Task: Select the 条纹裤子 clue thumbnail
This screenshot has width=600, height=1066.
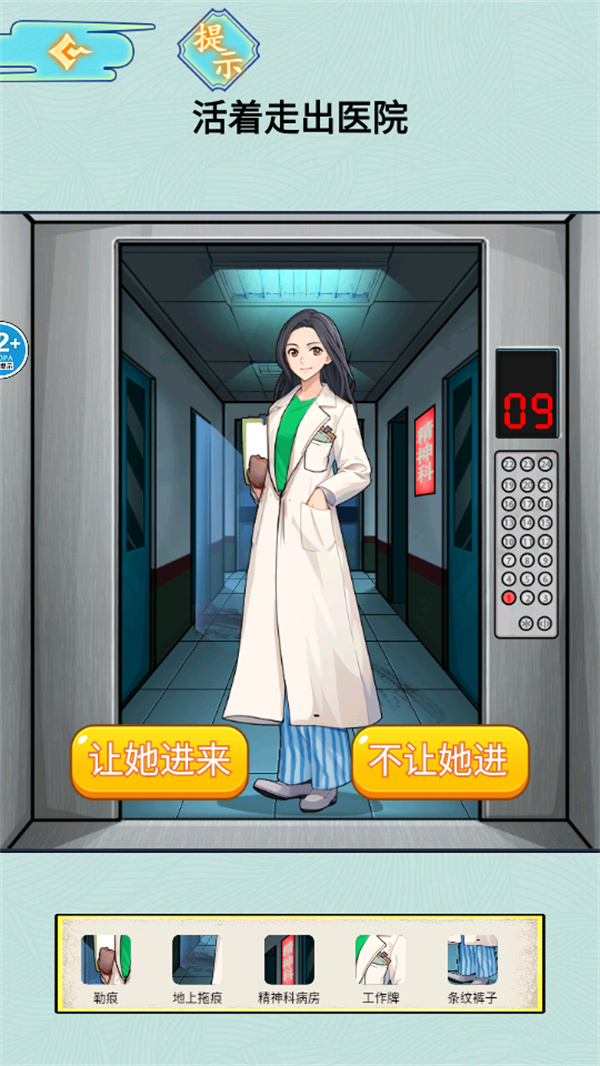Action: (472, 960)
